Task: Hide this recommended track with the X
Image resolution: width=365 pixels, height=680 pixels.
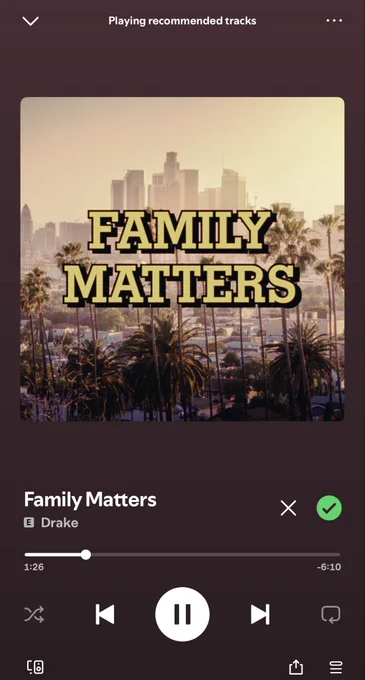Action: point(288,508)
